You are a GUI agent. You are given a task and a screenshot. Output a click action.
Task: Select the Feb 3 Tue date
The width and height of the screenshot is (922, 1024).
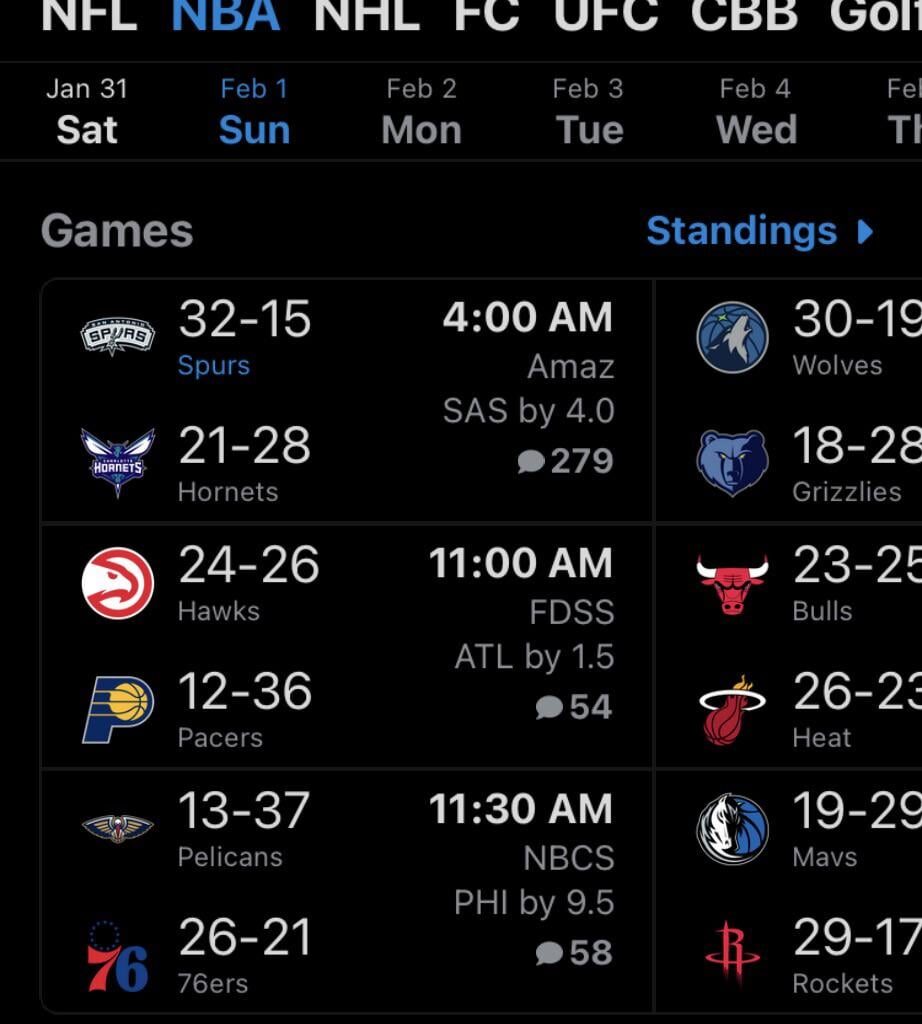tap(588, 108)
